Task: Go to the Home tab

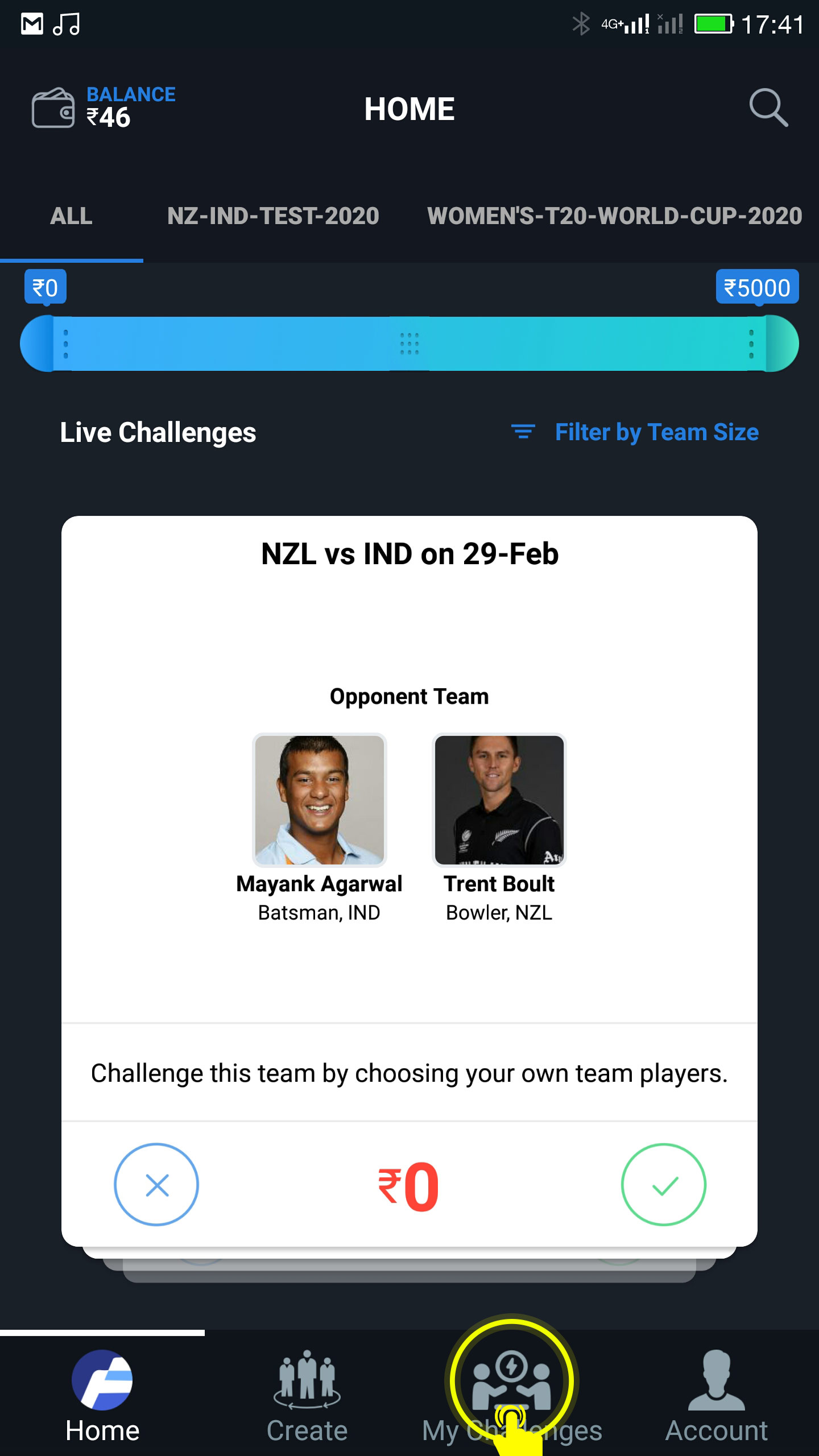Action: coord(102,1396)
